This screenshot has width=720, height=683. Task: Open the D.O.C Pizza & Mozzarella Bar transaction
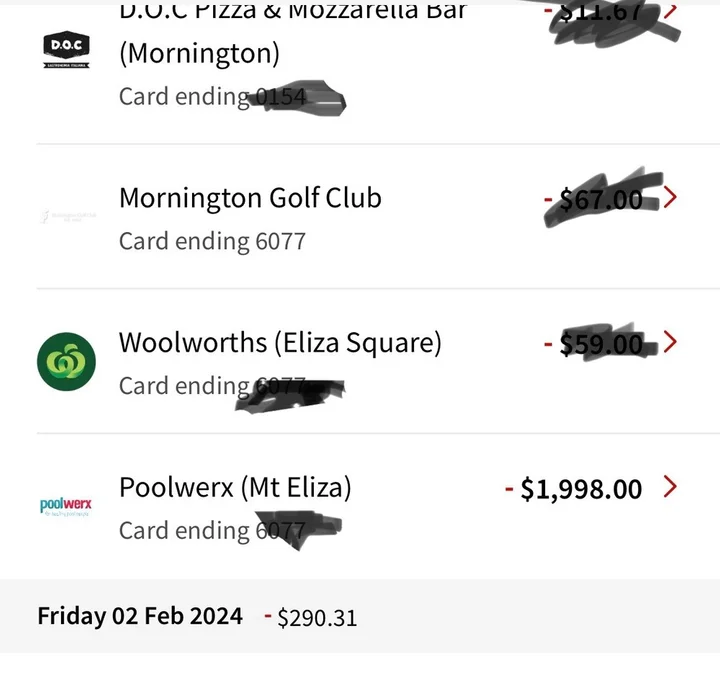coord(292,52)
